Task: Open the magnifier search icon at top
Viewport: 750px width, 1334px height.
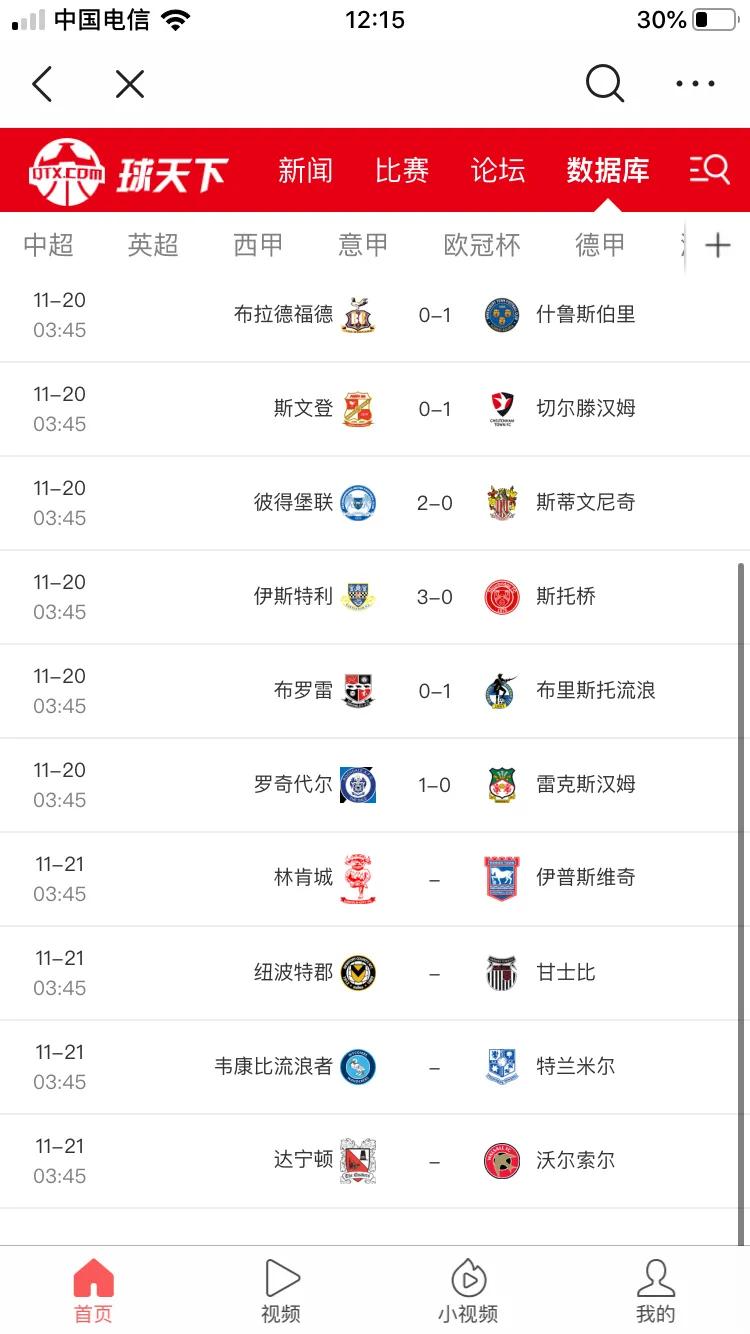Action: click(x=604, y=84)
